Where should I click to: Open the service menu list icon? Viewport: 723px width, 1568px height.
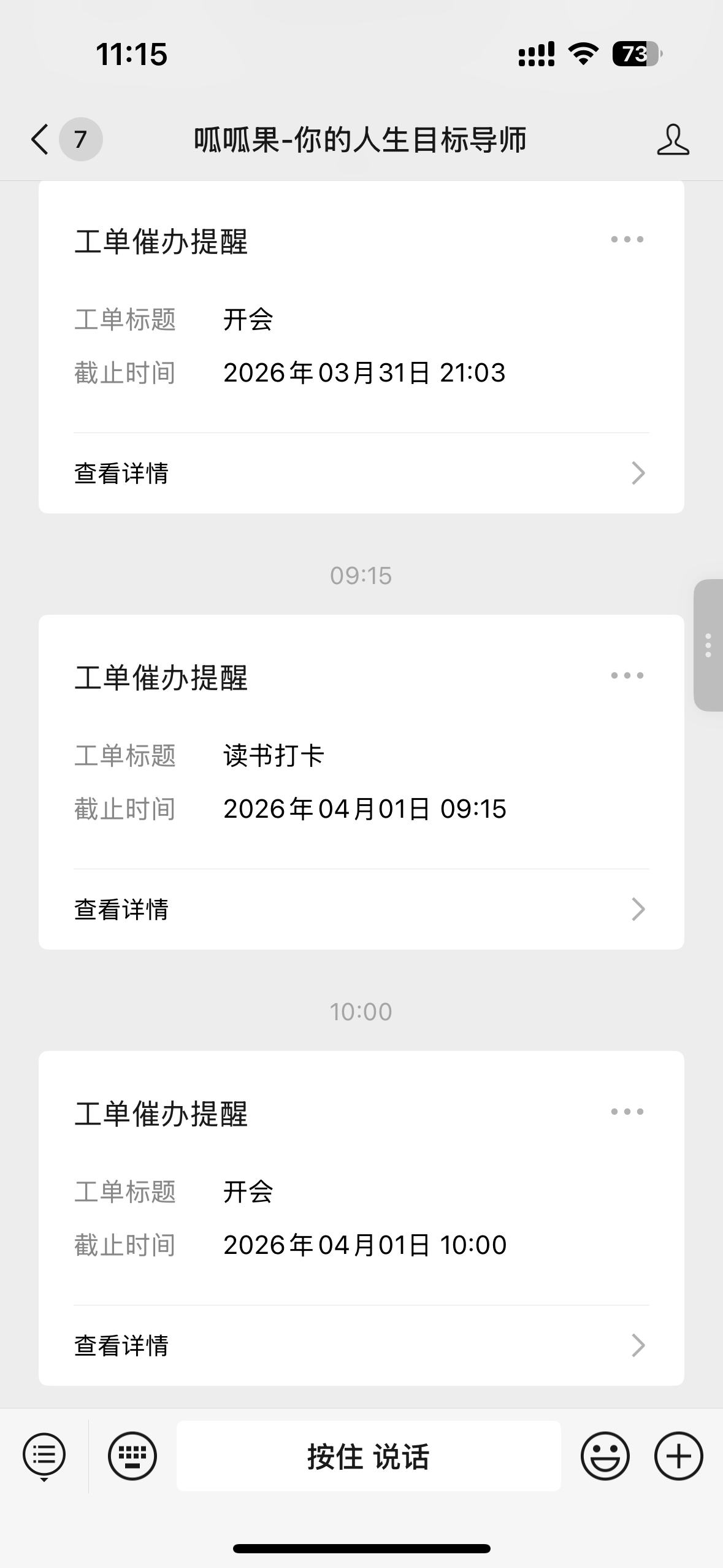(x=44, y=1455)
